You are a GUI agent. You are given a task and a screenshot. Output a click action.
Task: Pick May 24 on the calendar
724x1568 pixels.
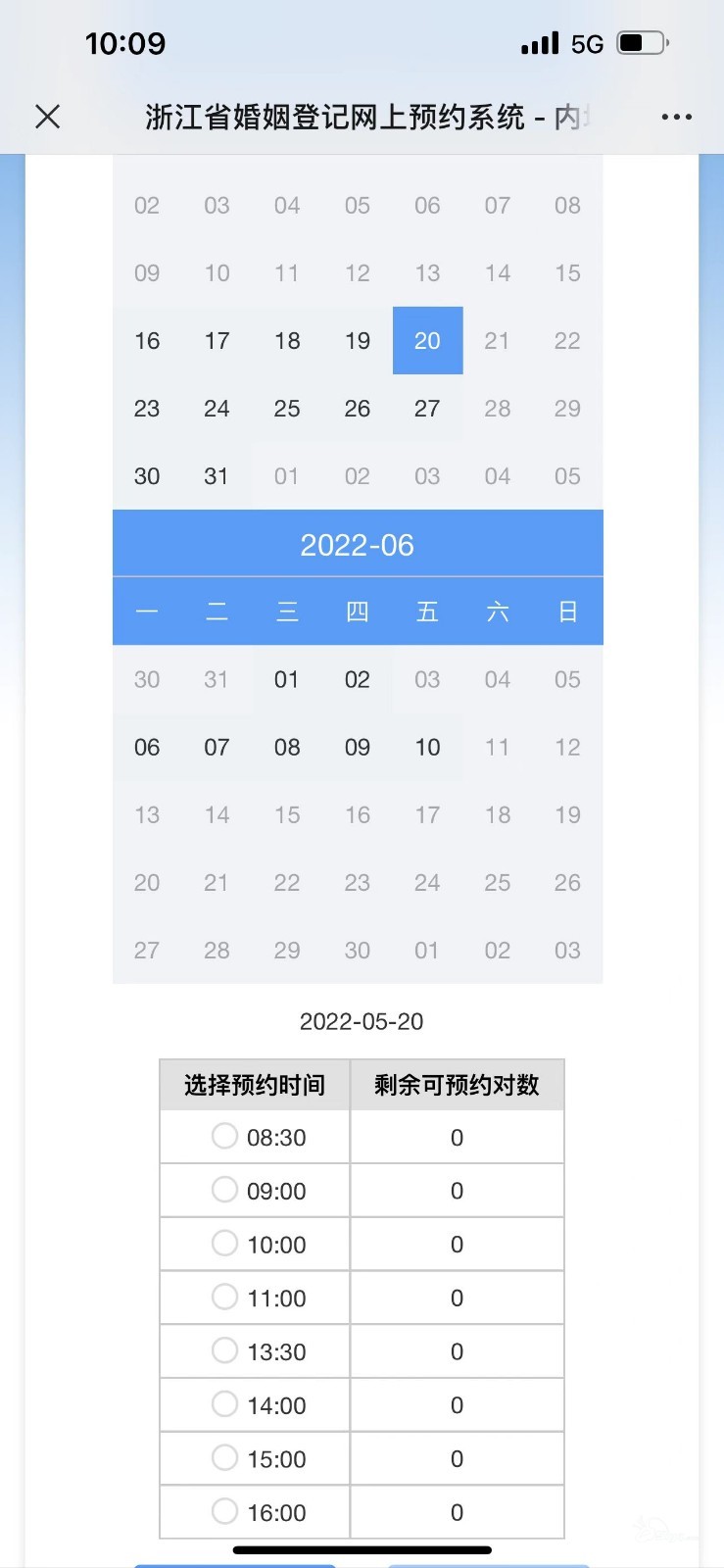tap(217, 409)
